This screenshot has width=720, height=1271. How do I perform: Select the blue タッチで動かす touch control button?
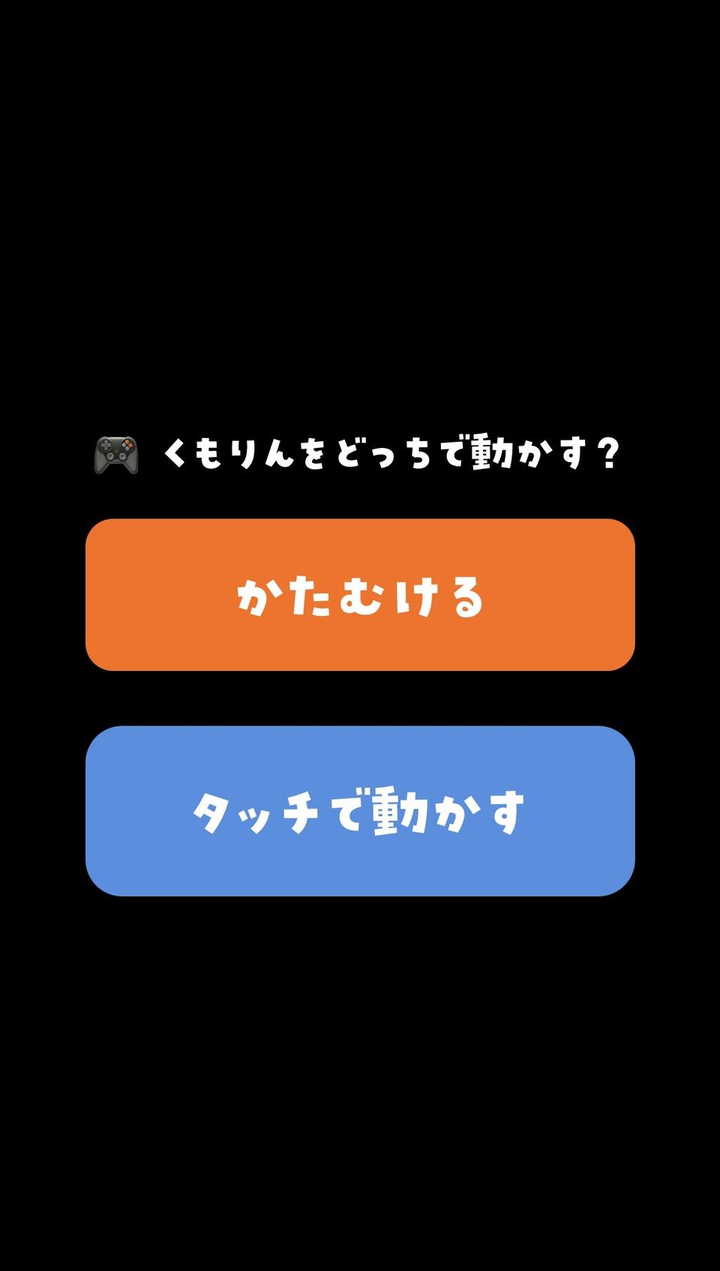[x=360, y=811]
